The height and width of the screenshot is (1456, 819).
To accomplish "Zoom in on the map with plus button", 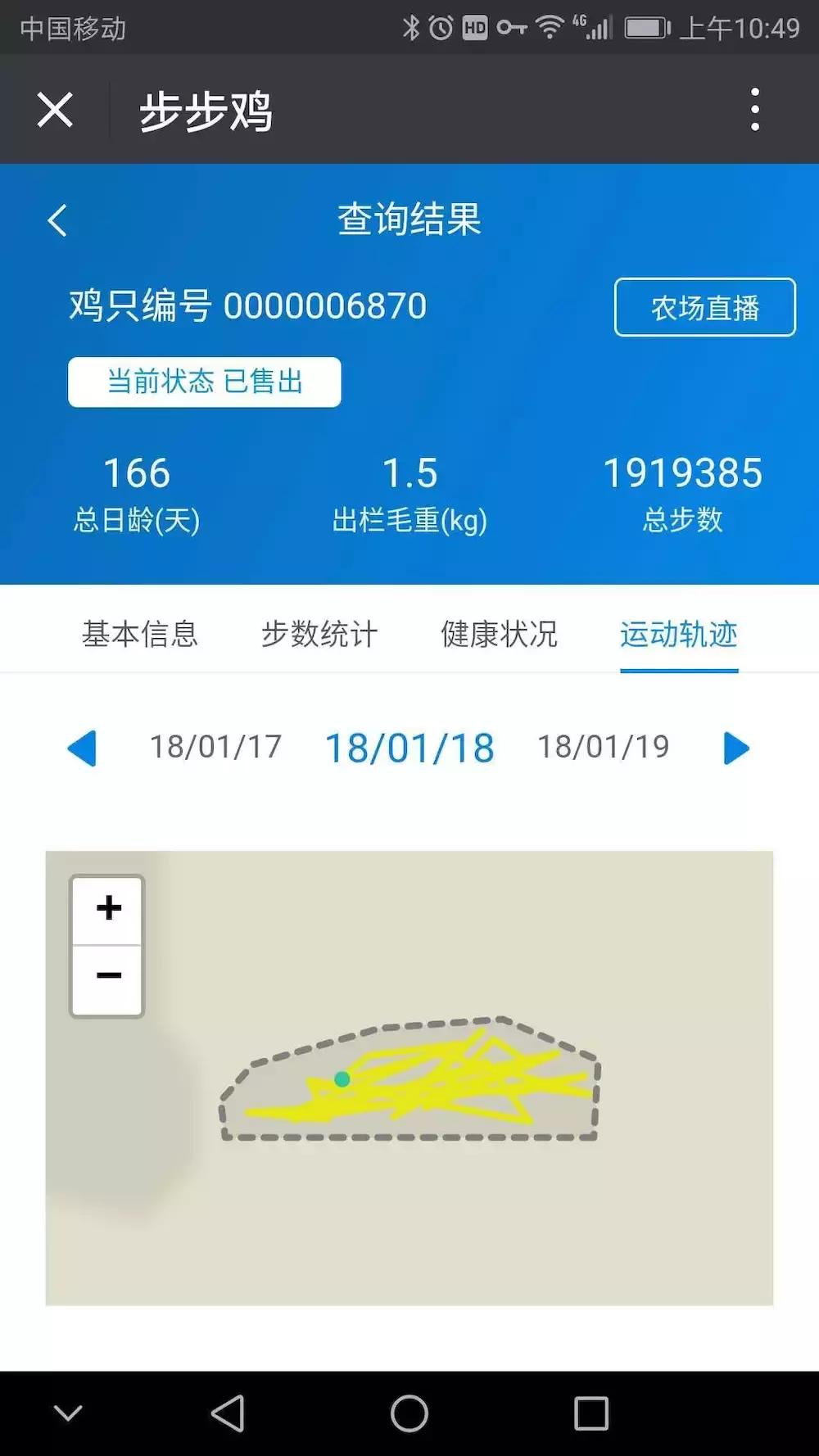I will pyautogui.click(x=106, y=907).
